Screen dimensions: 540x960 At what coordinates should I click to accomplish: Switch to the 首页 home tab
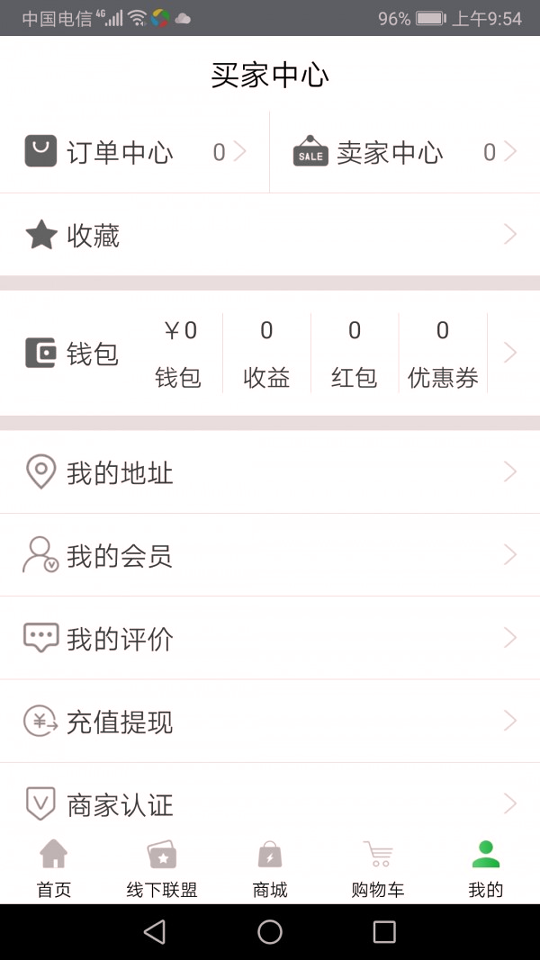[x=54, y=868]
